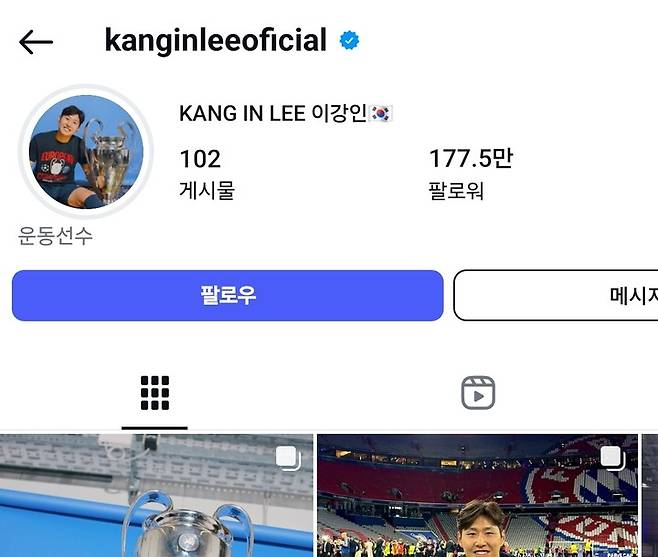
Task: Open the stadium photo post
Action: click(x=477, y=497)
